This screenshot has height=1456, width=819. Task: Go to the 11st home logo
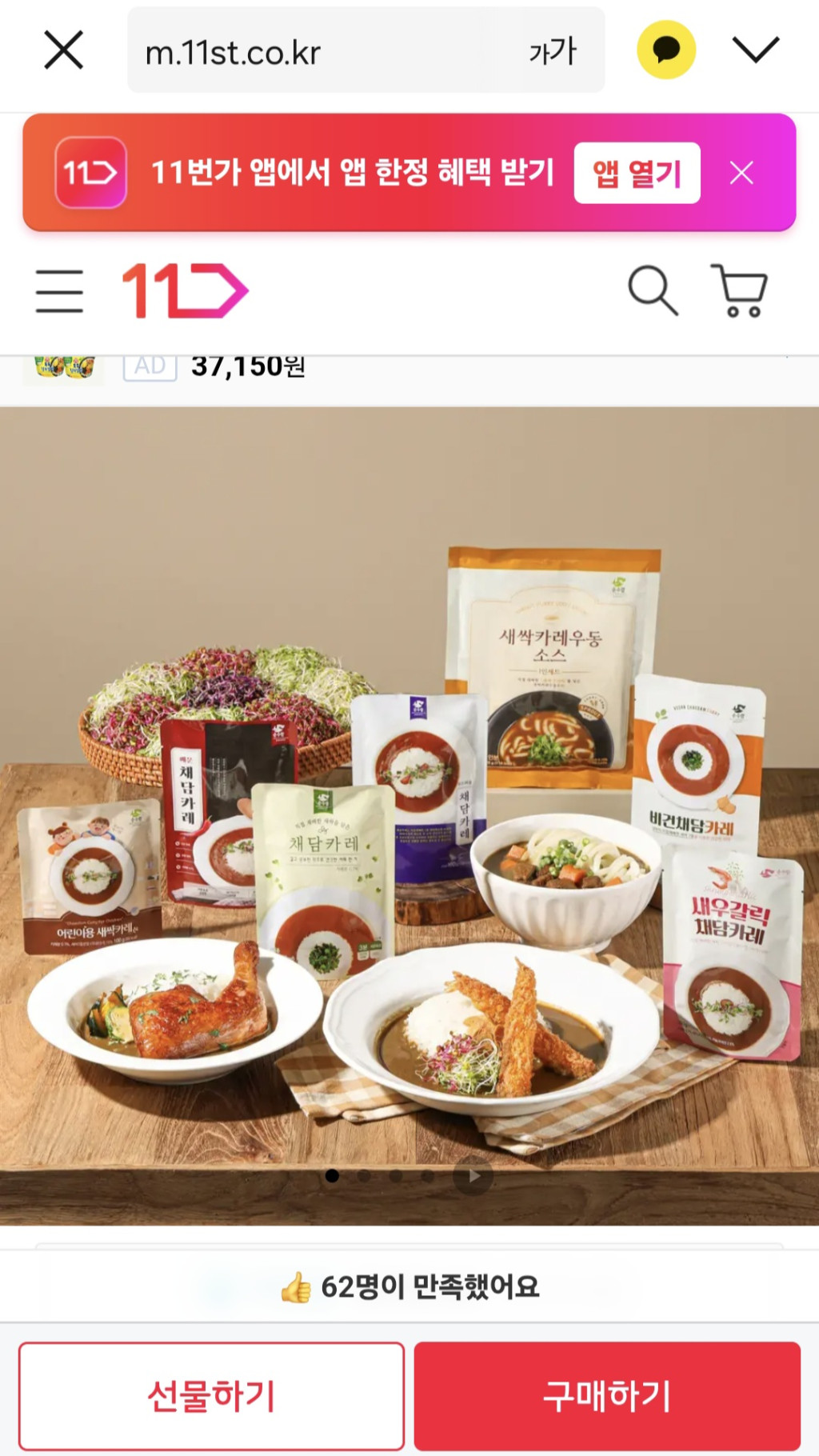[185, 291]
